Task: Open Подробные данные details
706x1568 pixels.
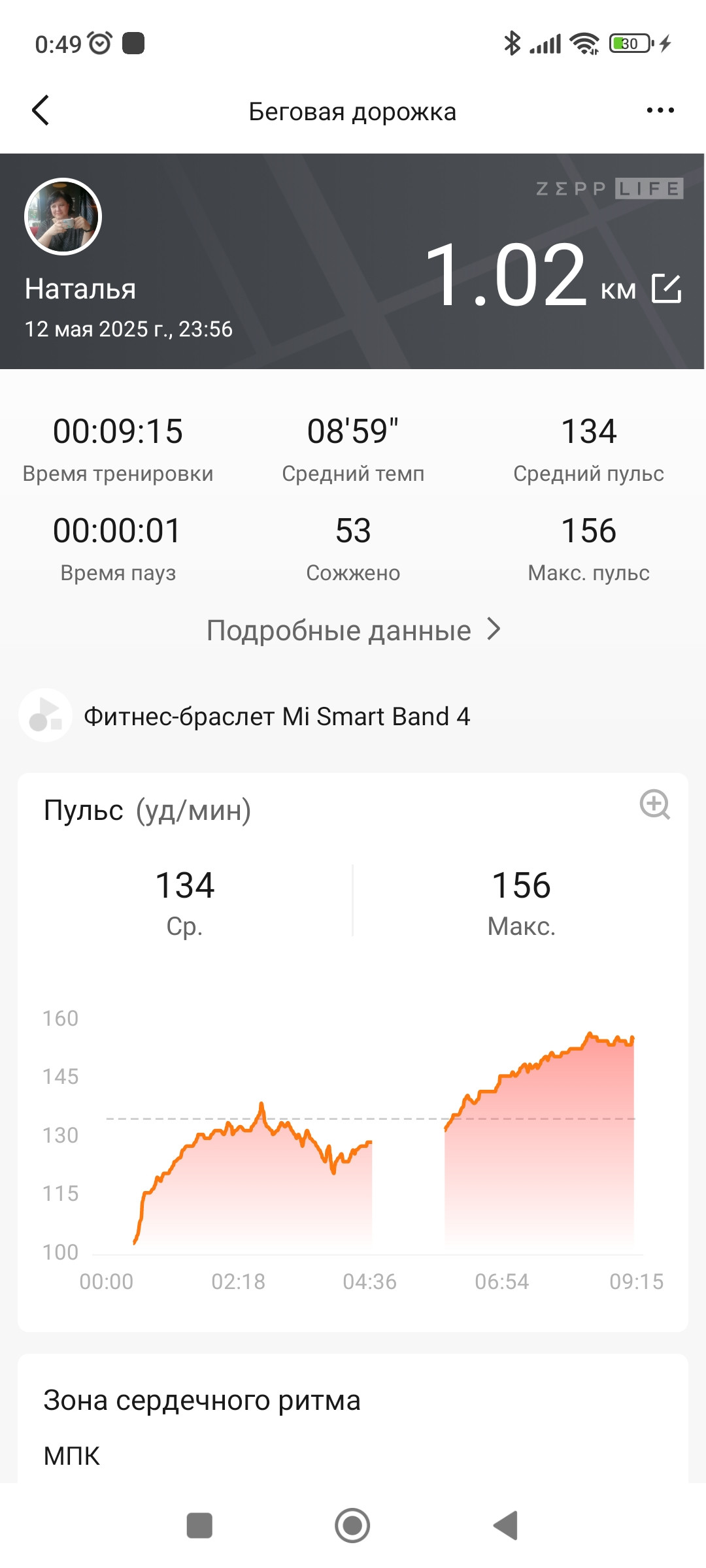Action: tap(353, 630)
